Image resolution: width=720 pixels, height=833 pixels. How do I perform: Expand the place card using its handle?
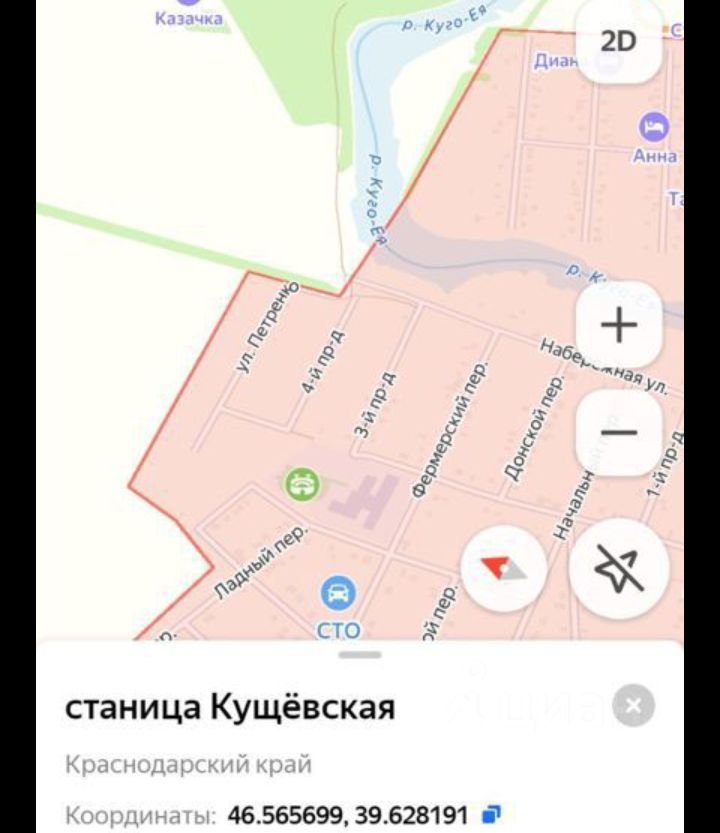[x=360, y=655]
